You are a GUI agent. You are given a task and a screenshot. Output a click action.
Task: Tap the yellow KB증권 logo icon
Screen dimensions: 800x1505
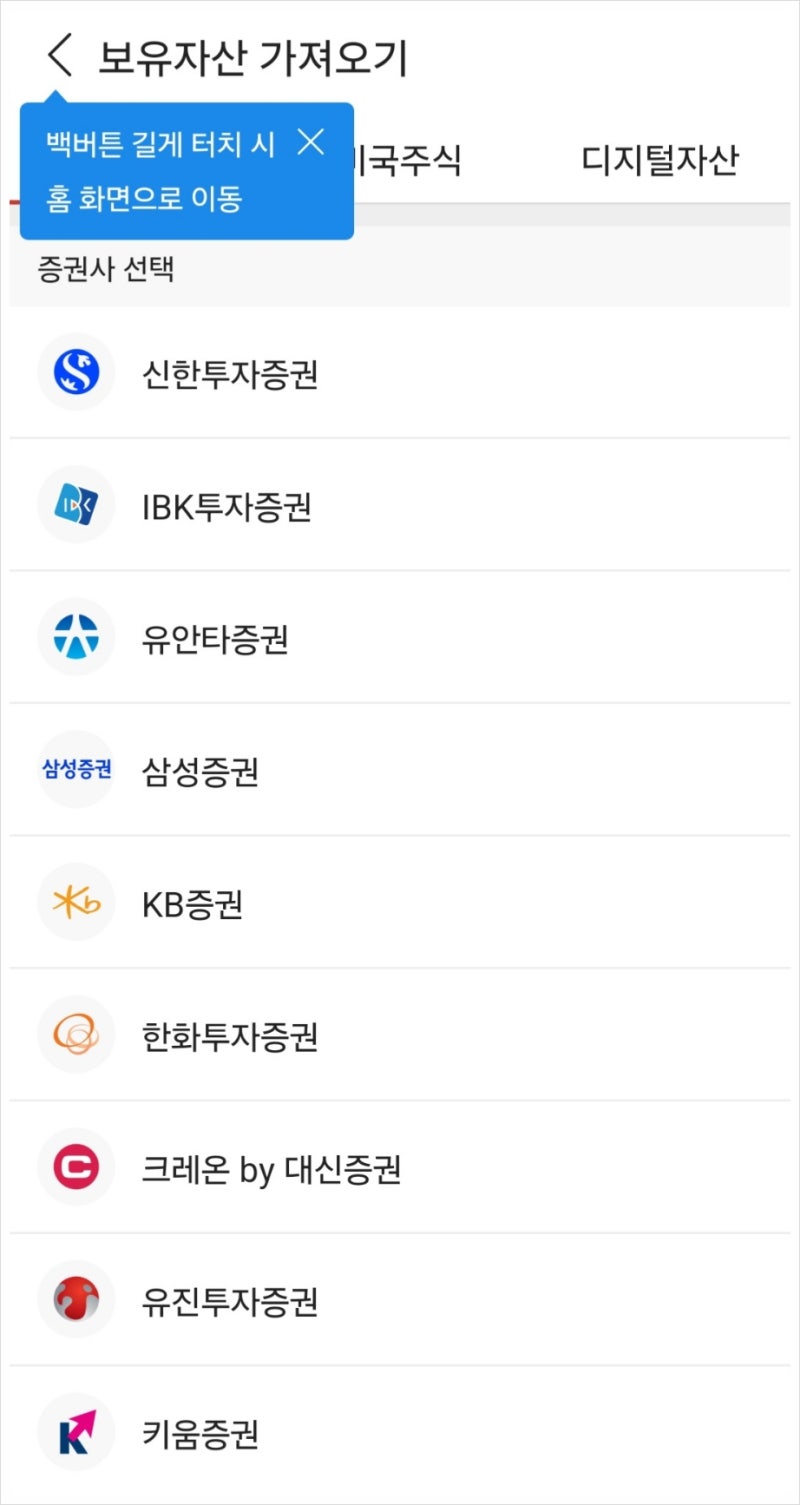tap(76, 902)
